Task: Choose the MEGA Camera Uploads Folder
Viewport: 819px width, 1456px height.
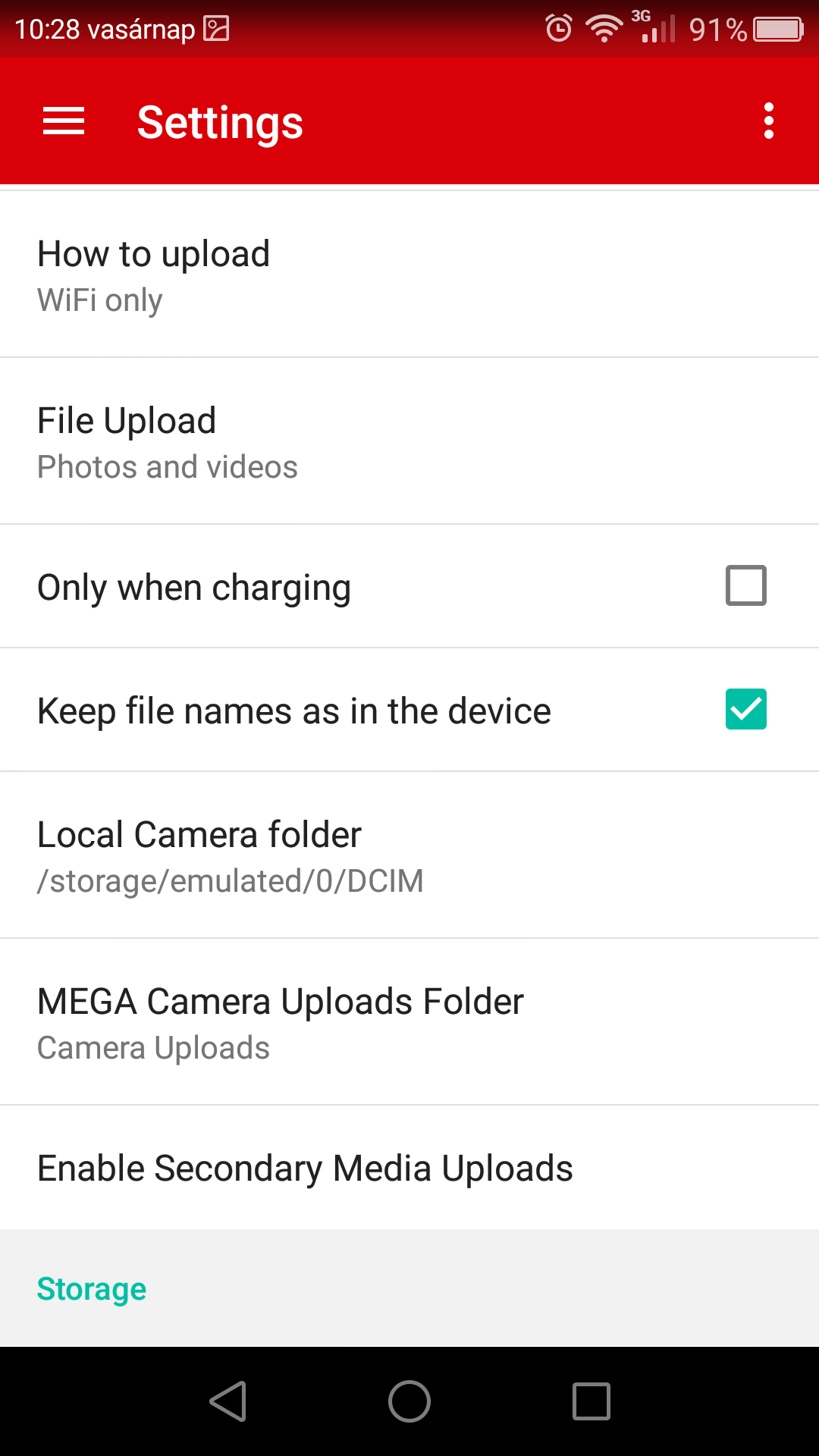Action: 409,1022
